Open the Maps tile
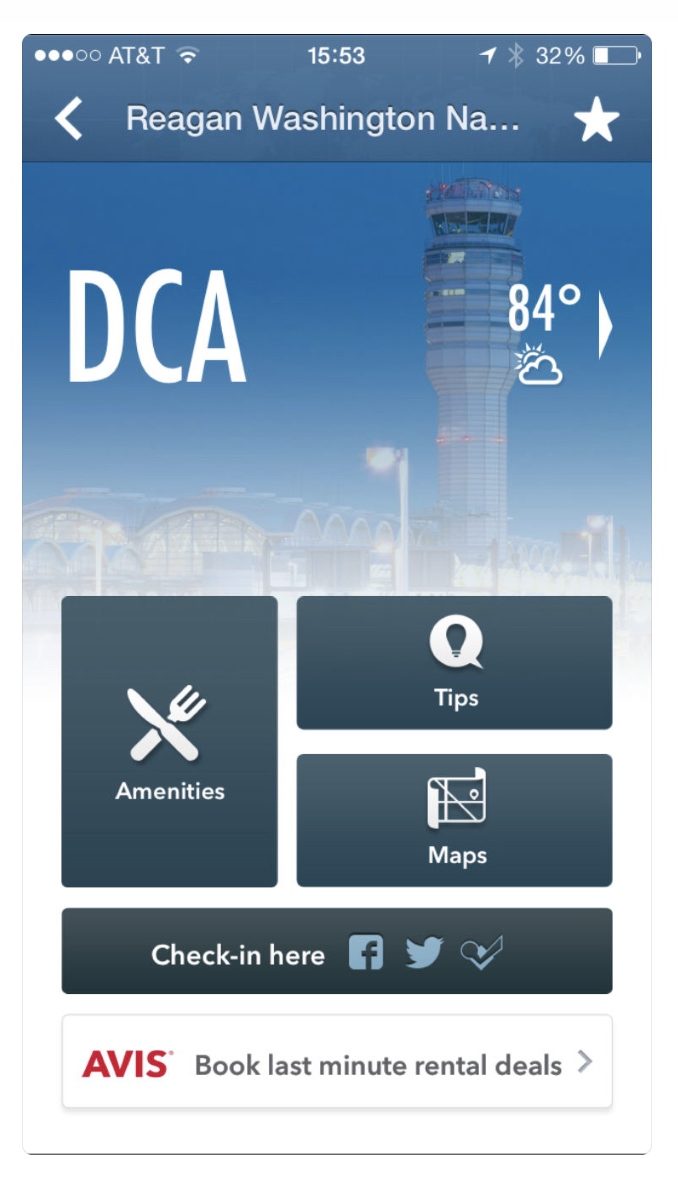This screenshot has height=1186, width=678. [x=454, y=821]
